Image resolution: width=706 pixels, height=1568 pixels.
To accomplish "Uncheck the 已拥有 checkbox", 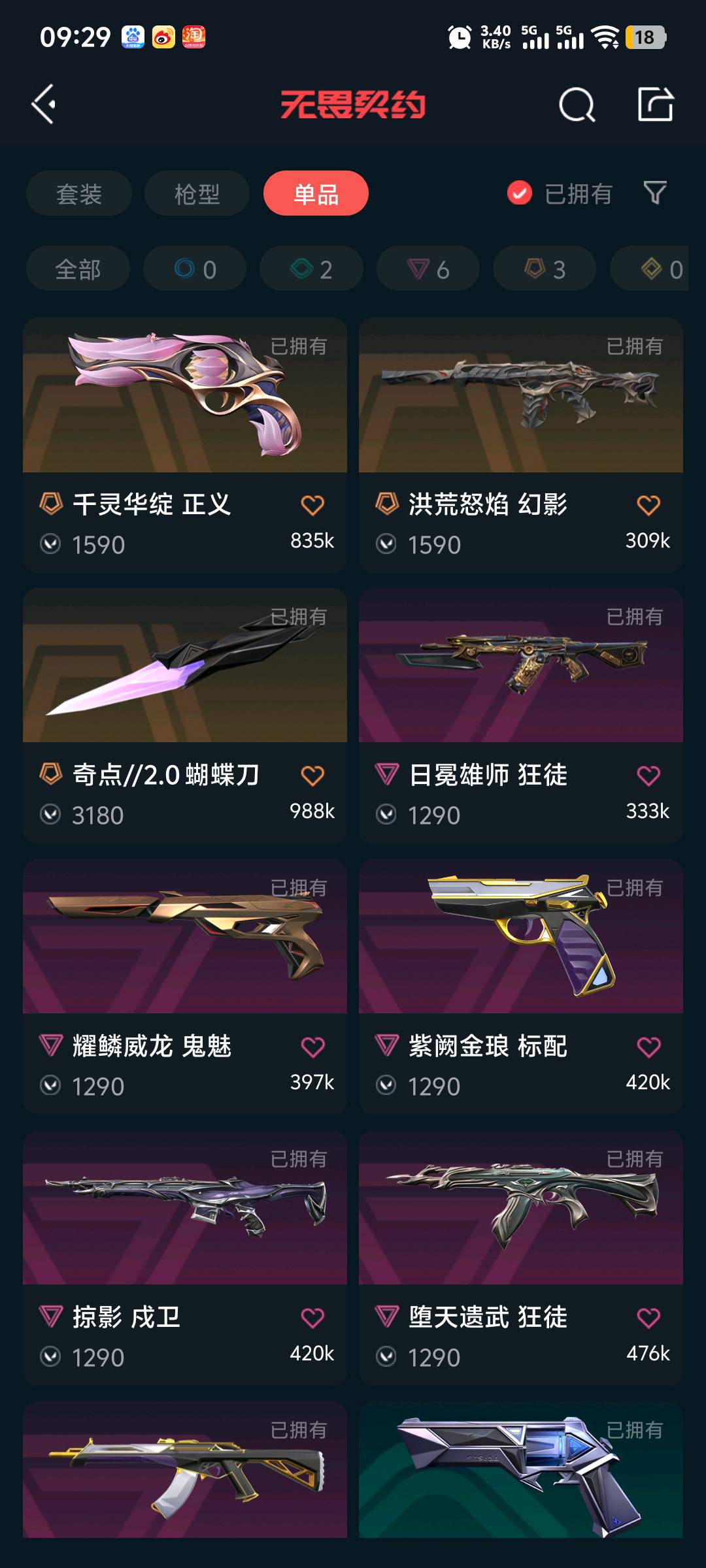I will [520, 193].
